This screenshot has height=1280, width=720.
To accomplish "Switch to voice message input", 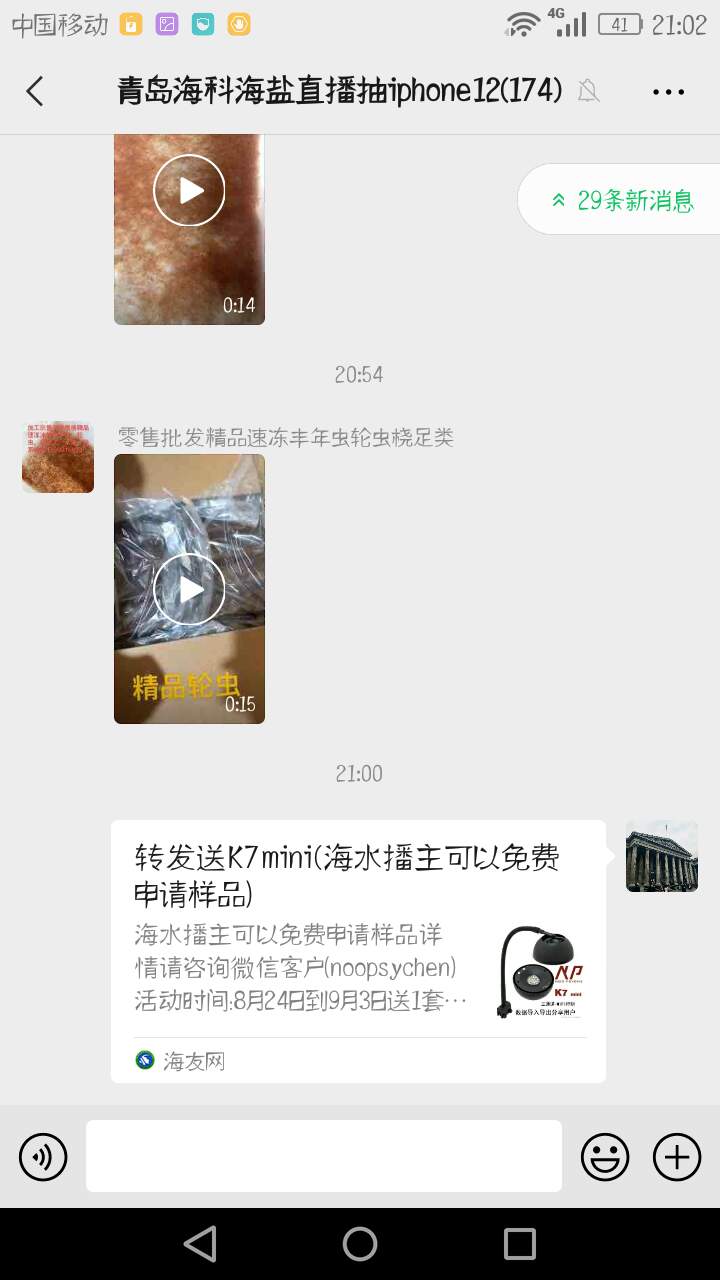I will click(43, 1158).
